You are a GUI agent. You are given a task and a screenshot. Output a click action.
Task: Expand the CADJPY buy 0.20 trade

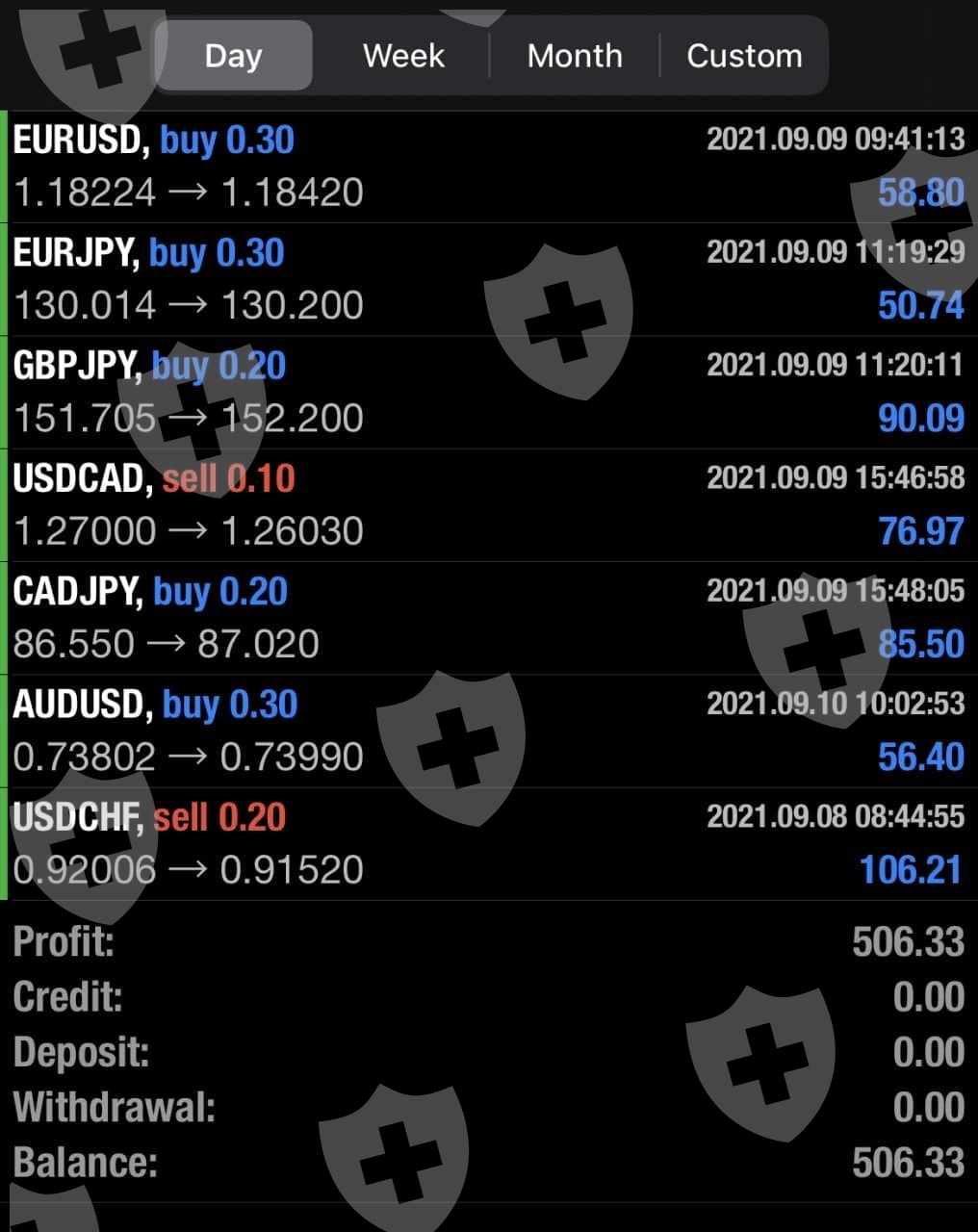[489, 618]
